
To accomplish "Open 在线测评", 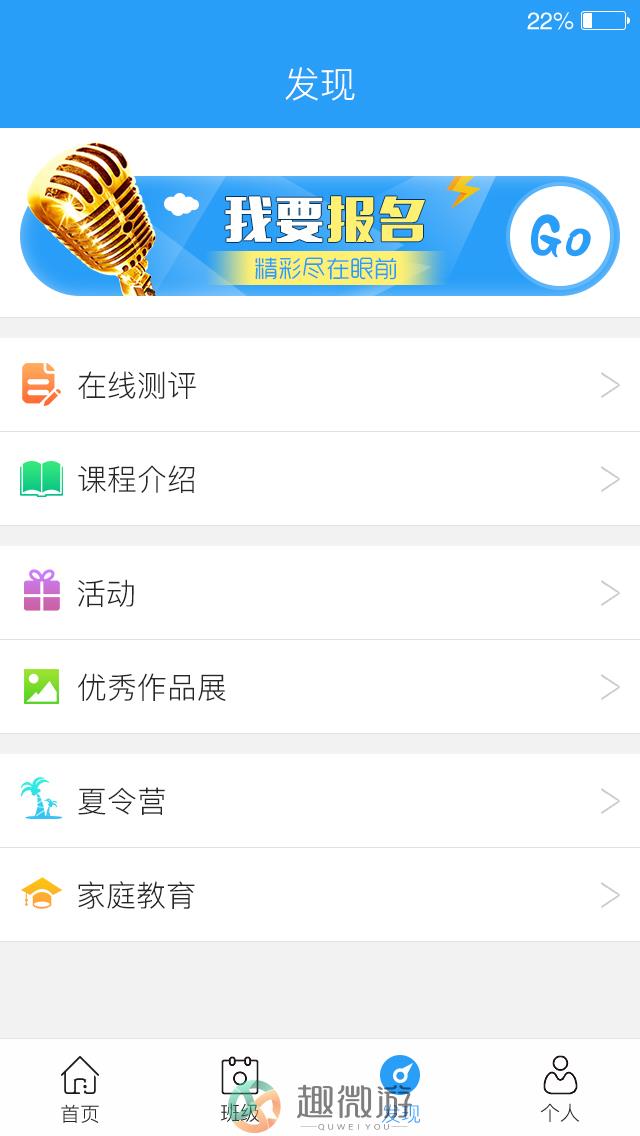I will click(x=320, y=385).
